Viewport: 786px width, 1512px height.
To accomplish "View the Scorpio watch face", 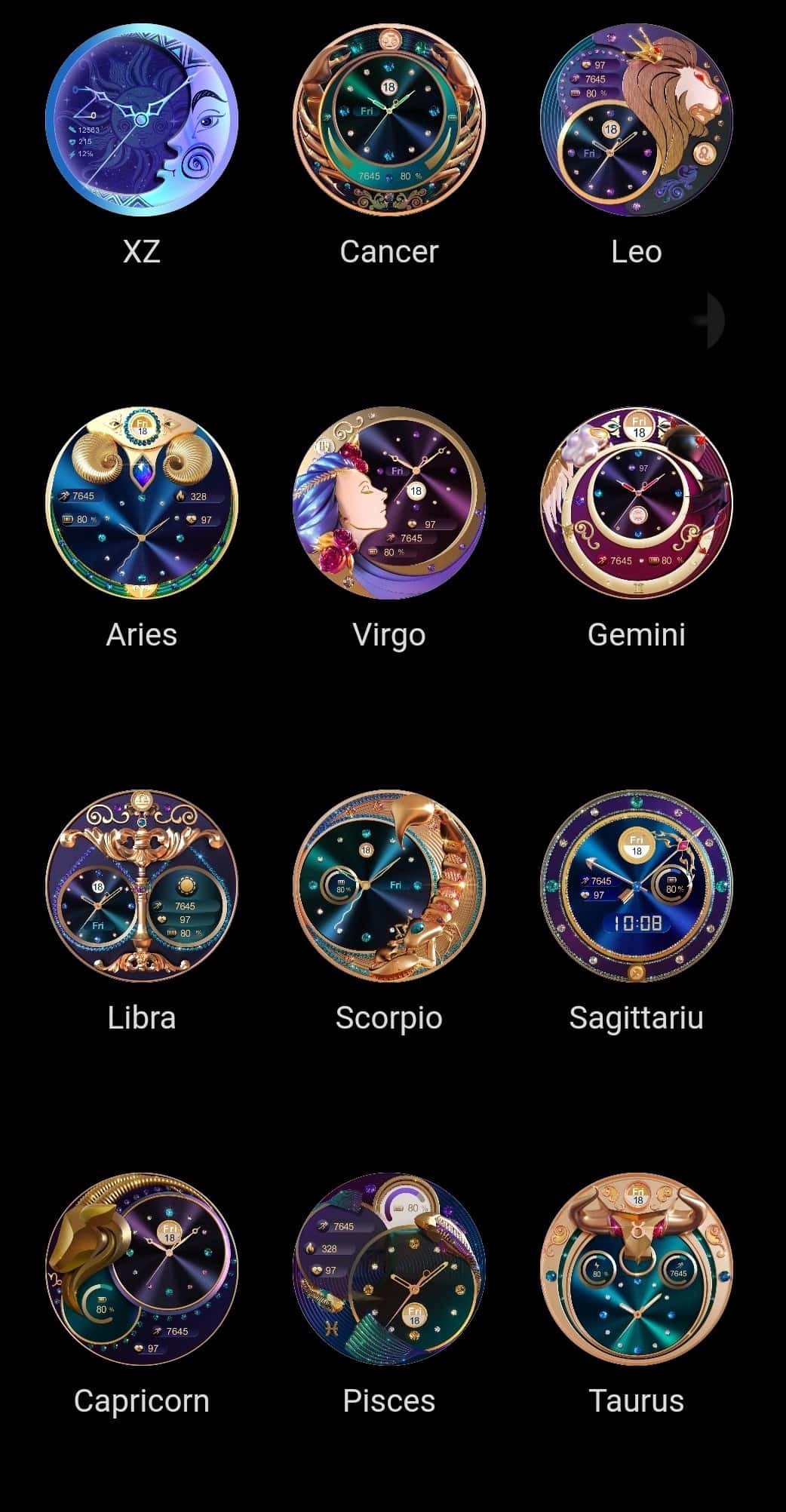I will point(389,886).
